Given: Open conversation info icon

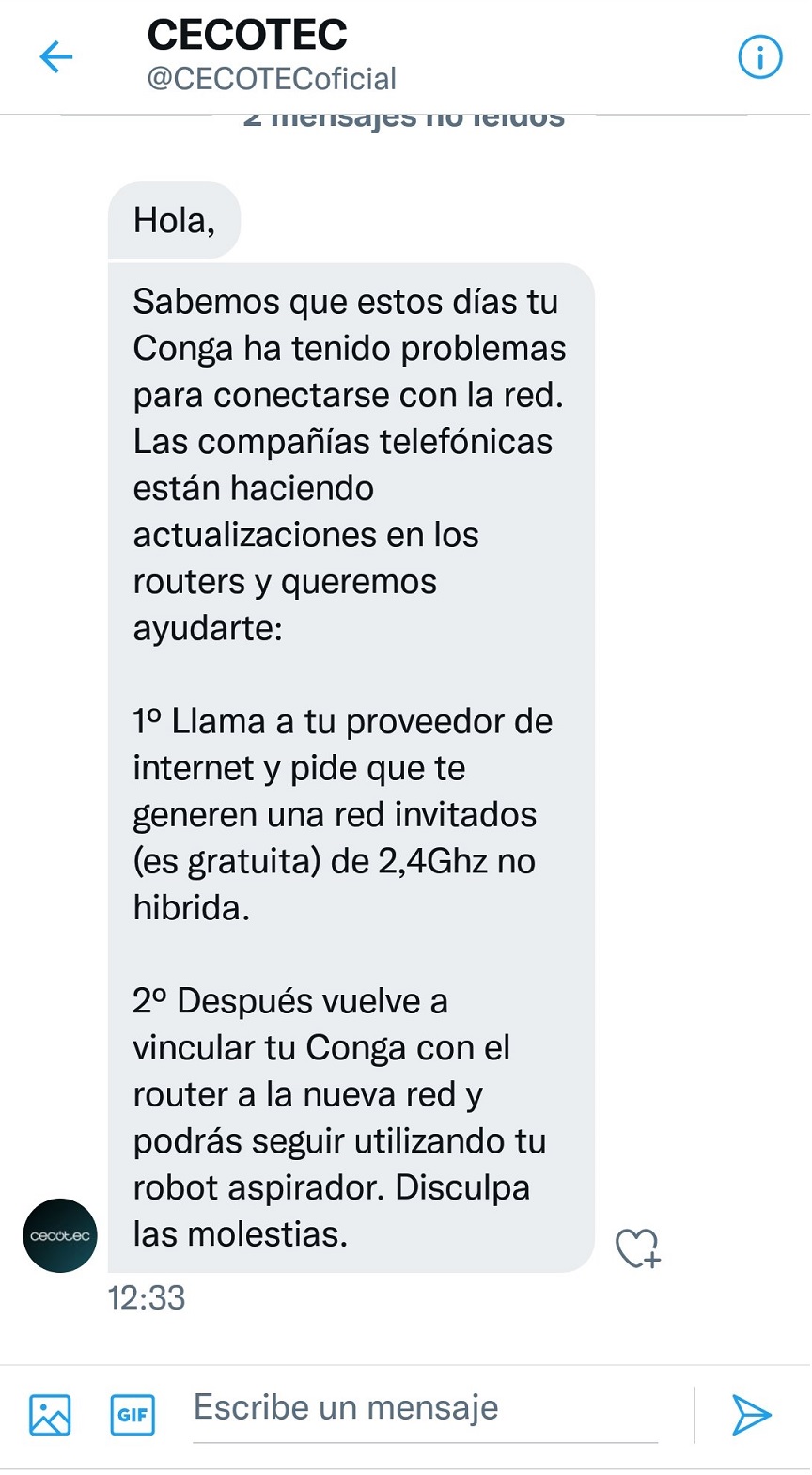Looking at the screenshot, I should pos(759,57).
